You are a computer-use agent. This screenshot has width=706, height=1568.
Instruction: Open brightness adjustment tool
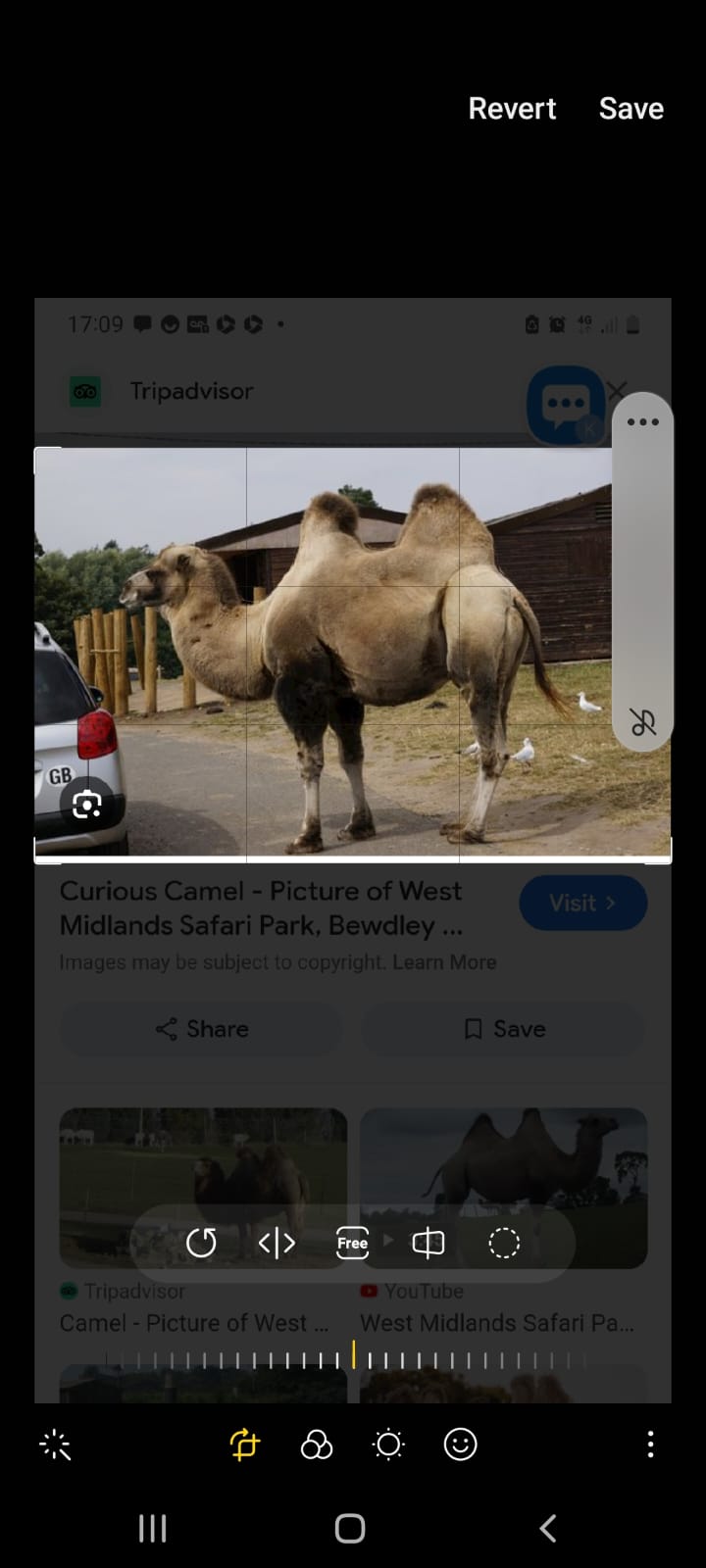click(388, 1445)
